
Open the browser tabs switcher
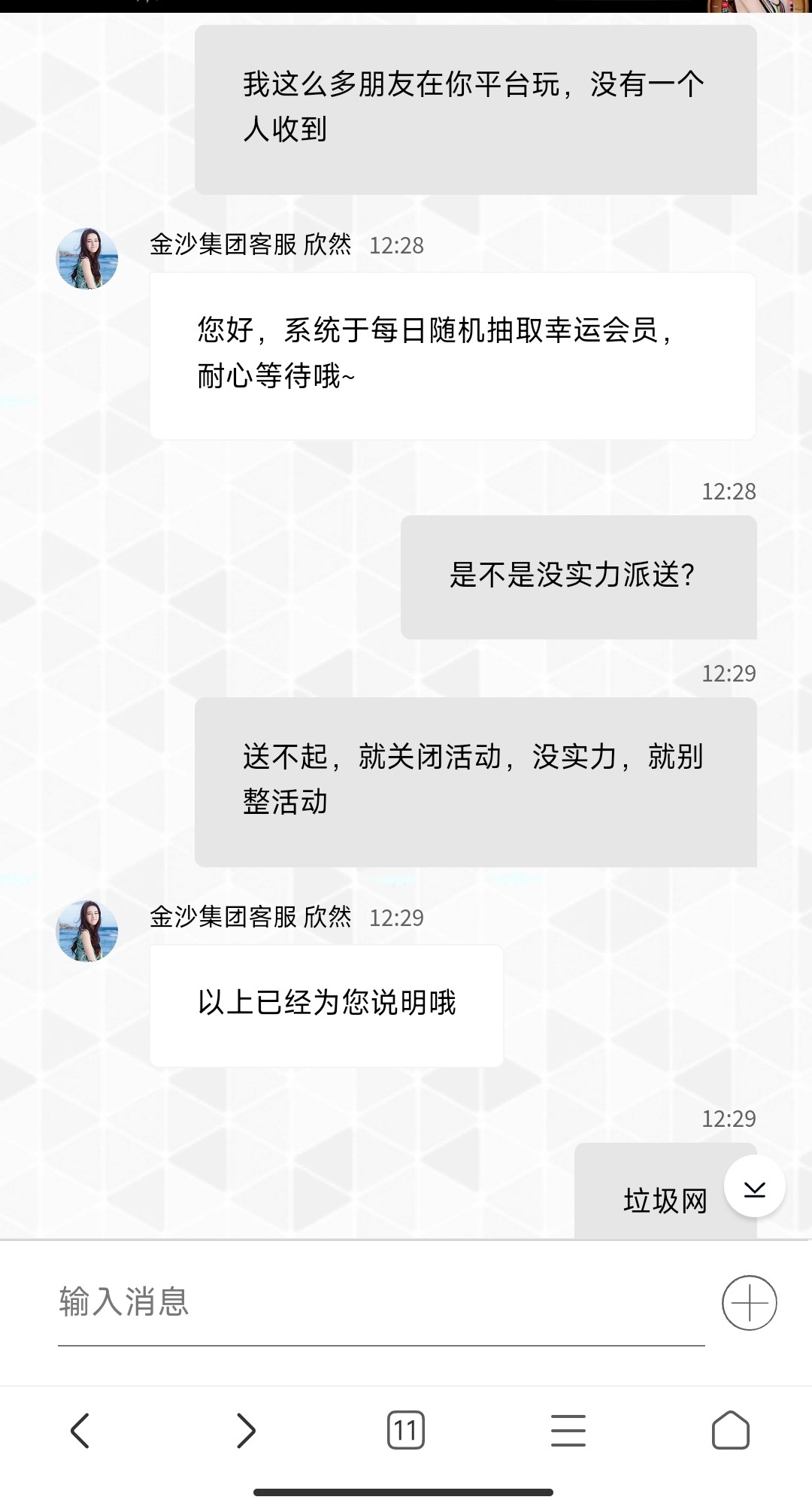(x=405, y=1430)
